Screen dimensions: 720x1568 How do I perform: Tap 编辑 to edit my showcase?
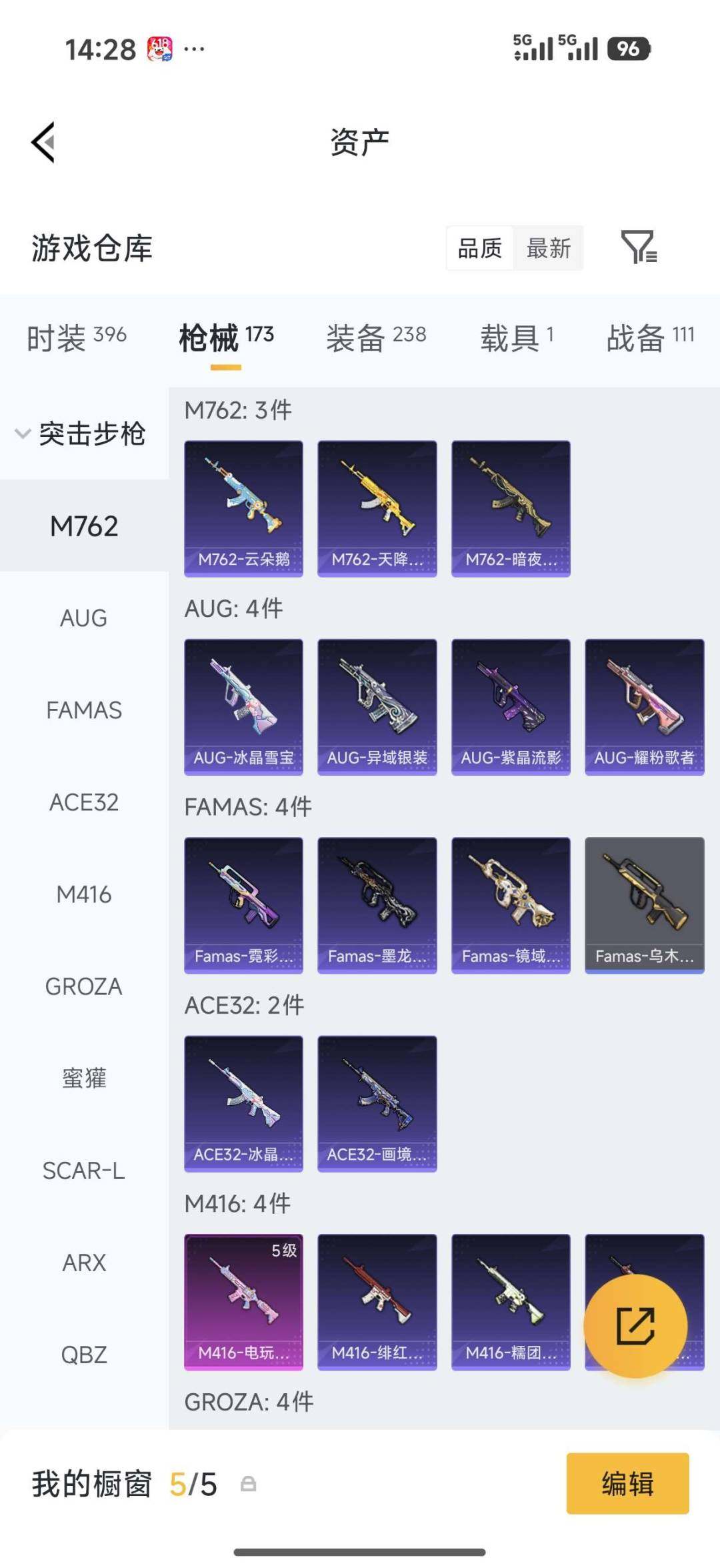pos(627,1483)
